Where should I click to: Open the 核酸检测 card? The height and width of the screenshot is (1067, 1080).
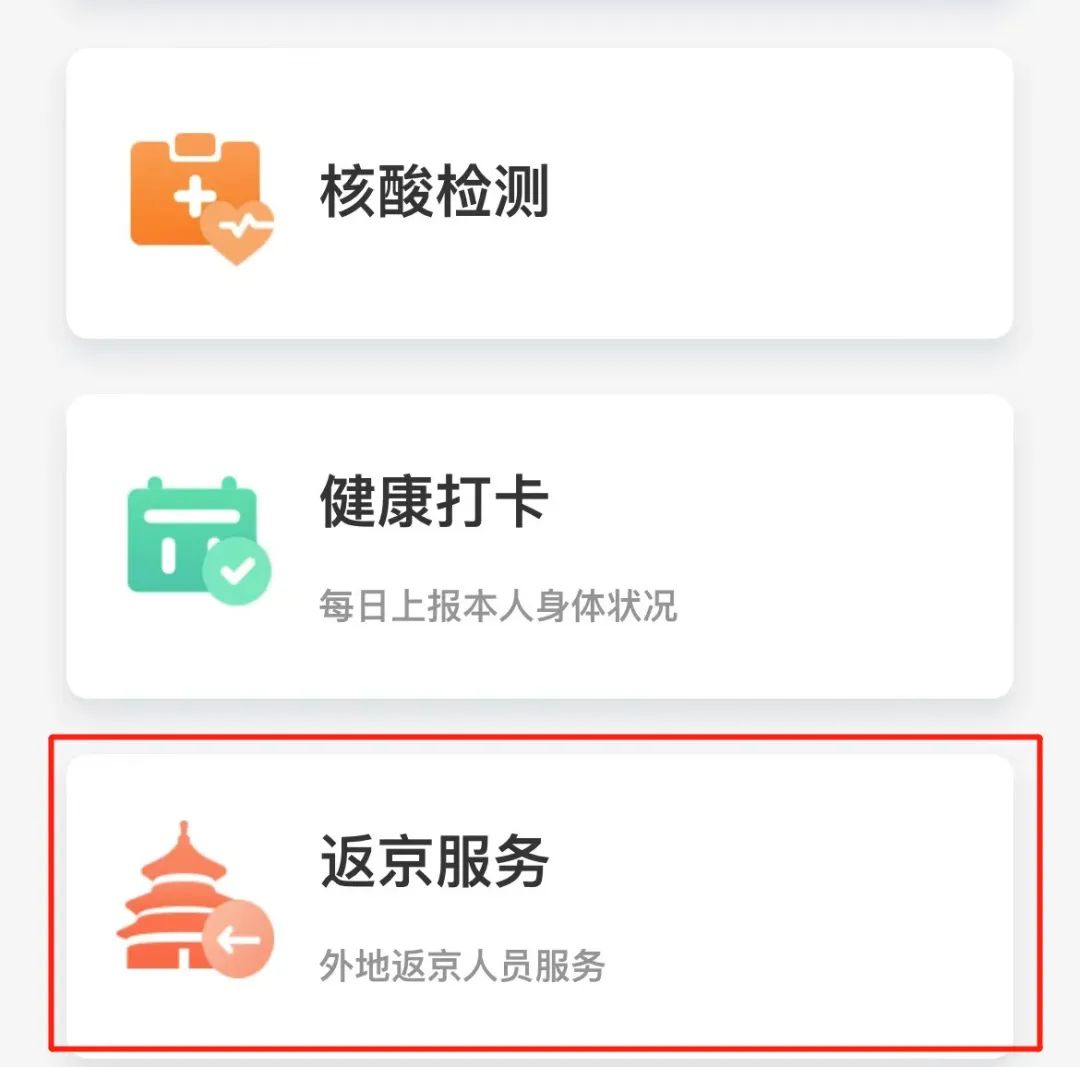click(x=540, y=192)
